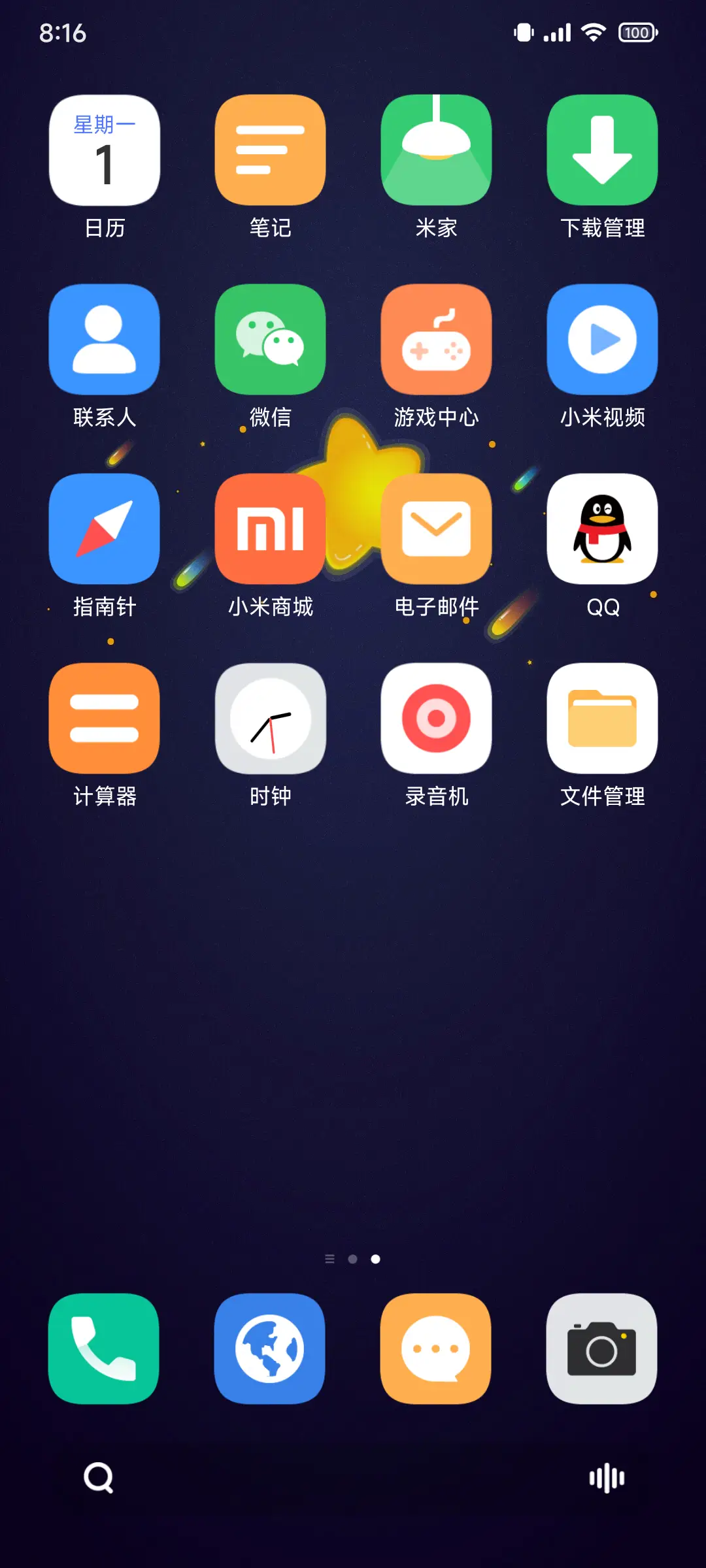Open the Game Center (游戏中心)
Viewport: 706px width, 1568px height.
pos(436,338)
